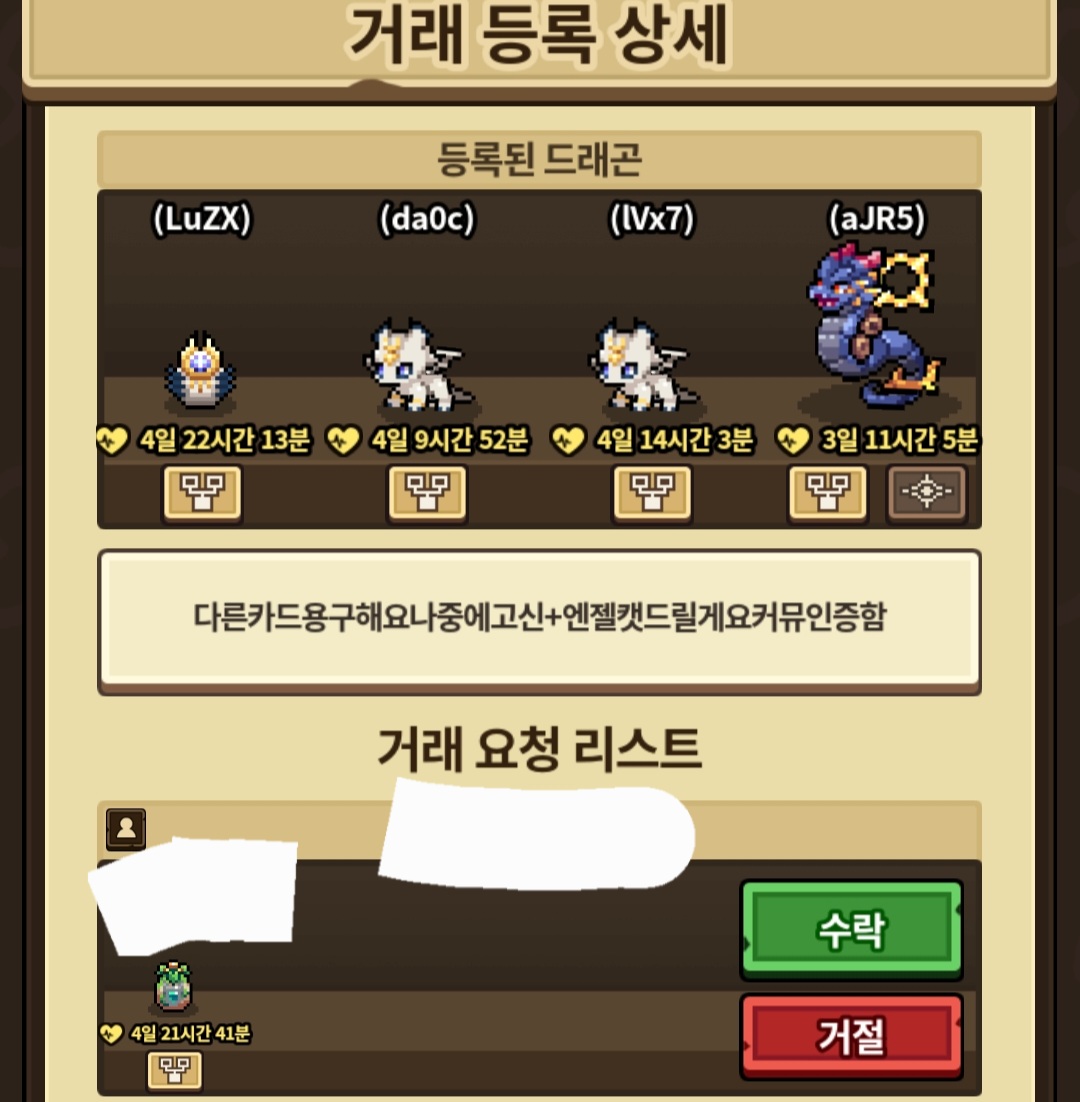Accept the trade request with 수락
Image resolution: width=1080 pixels, height=1102 pixels.
(x=851, y=930)
